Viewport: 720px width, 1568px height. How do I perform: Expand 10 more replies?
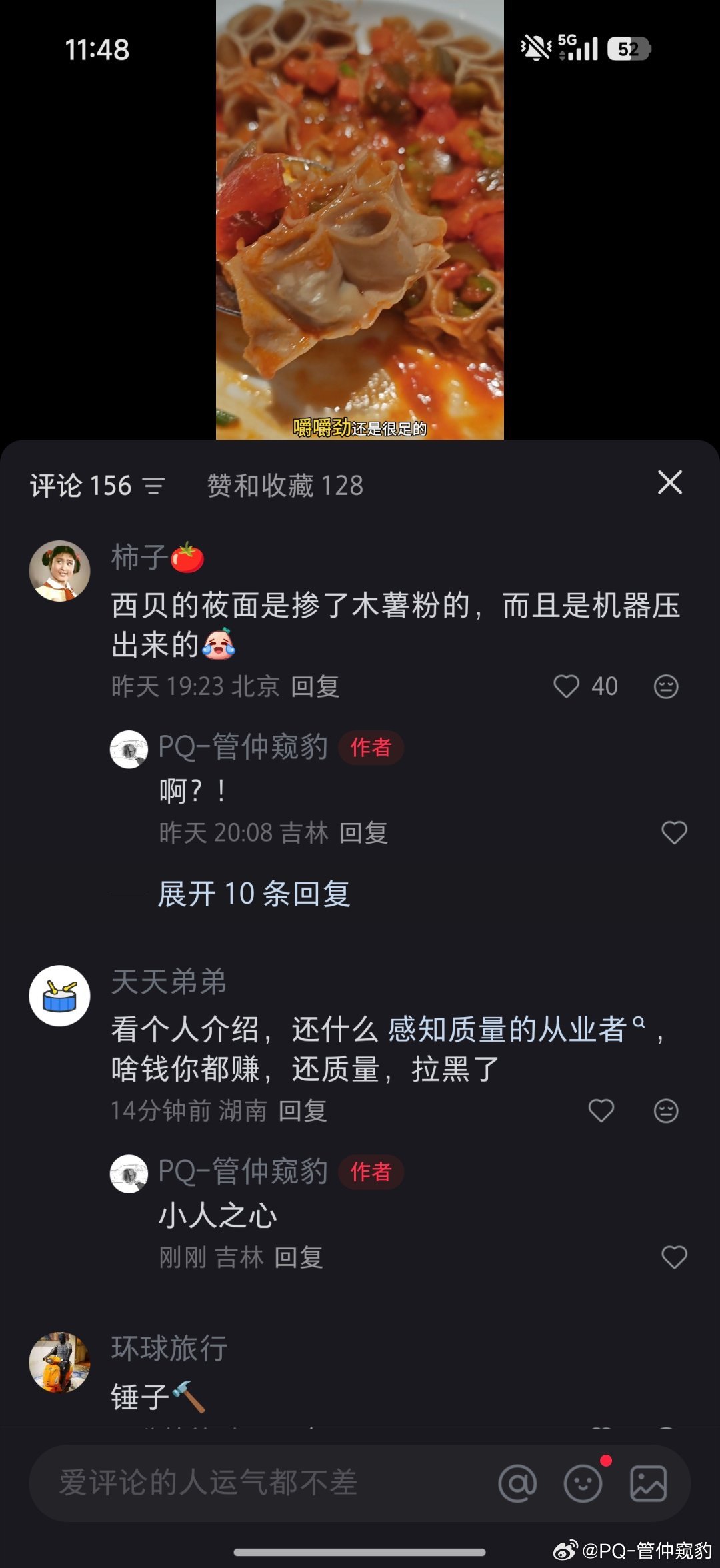[253, 894]
